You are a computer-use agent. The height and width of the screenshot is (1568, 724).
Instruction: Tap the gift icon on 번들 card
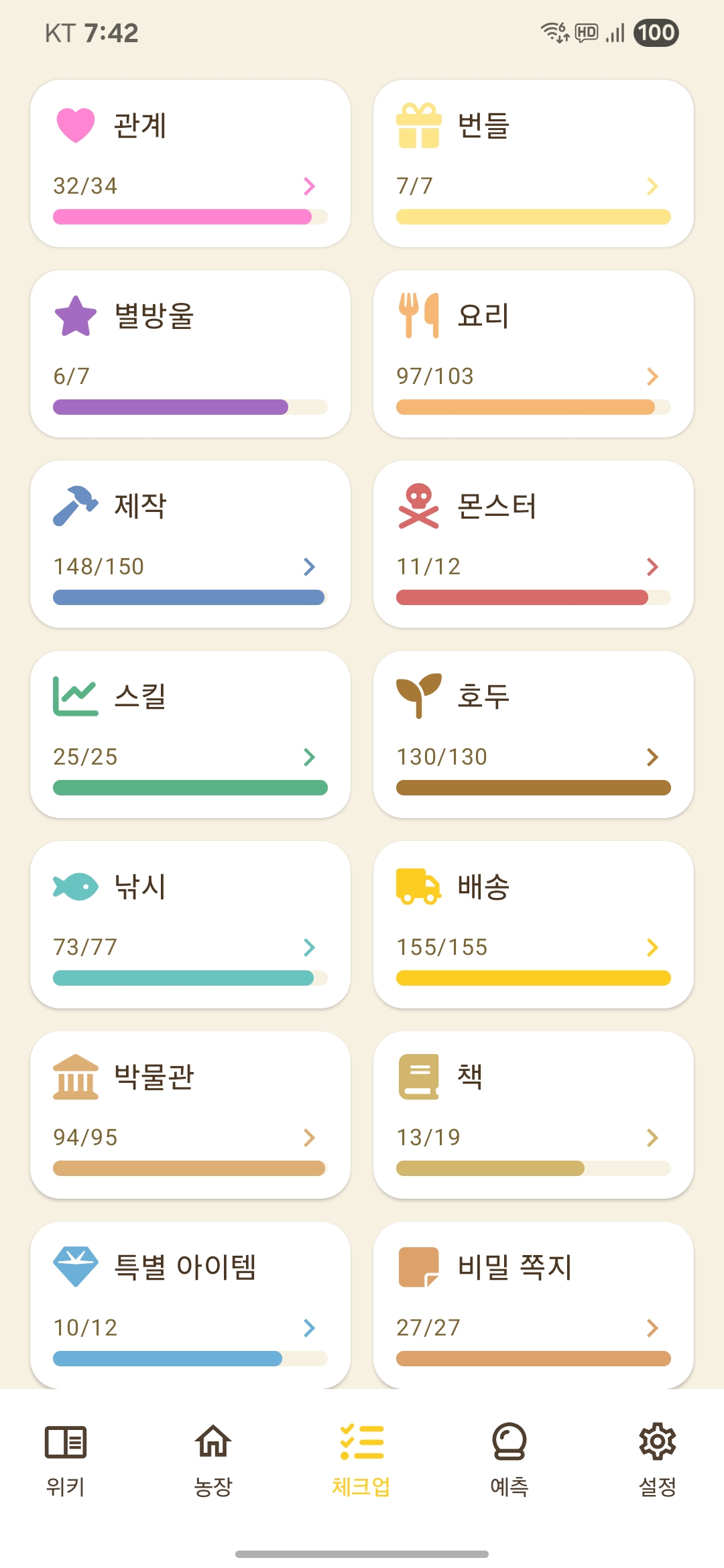point(419,125)
